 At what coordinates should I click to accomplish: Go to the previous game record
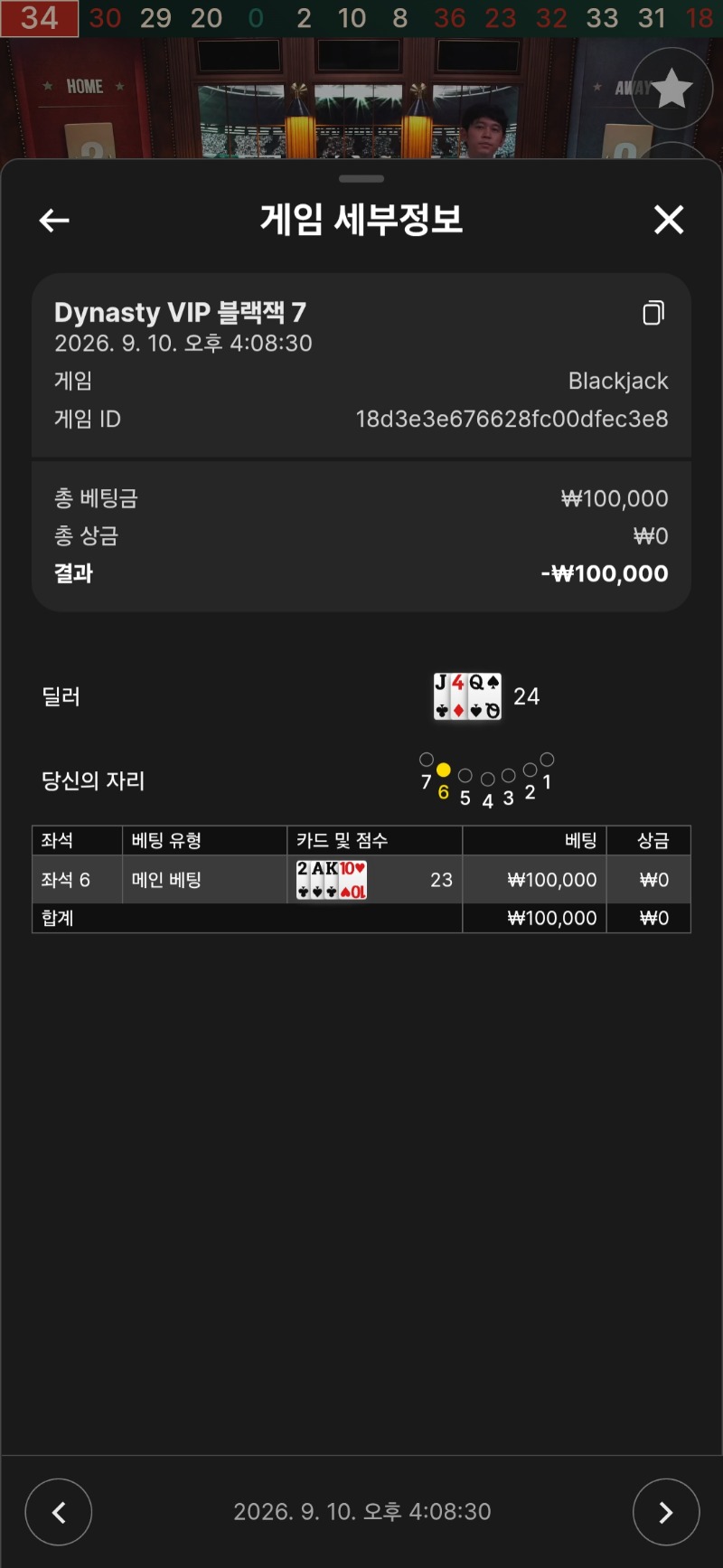tap(59, 1512)
